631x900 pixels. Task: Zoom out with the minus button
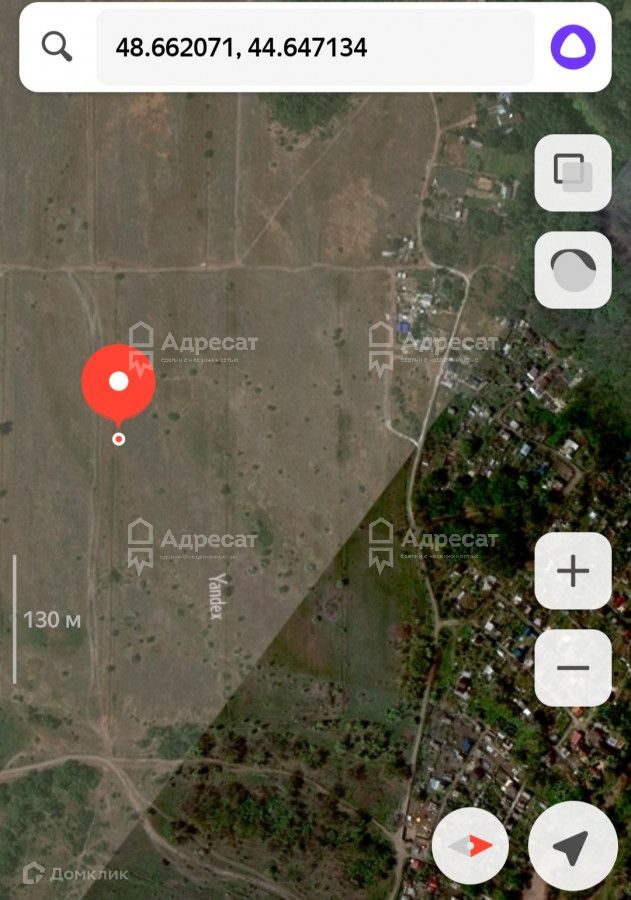[573, 668]
